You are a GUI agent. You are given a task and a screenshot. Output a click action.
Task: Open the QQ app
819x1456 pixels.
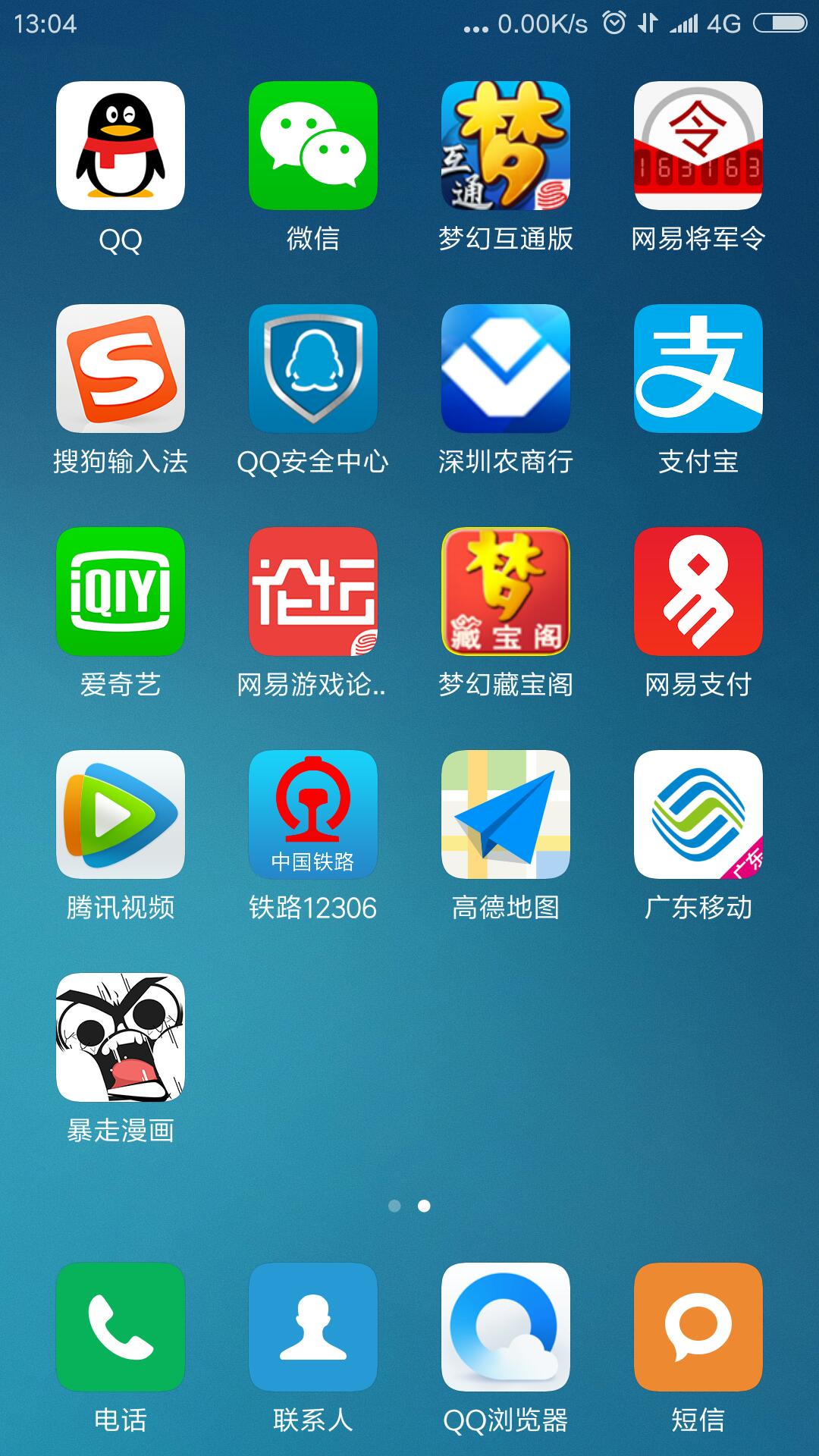tap(121, 146)
